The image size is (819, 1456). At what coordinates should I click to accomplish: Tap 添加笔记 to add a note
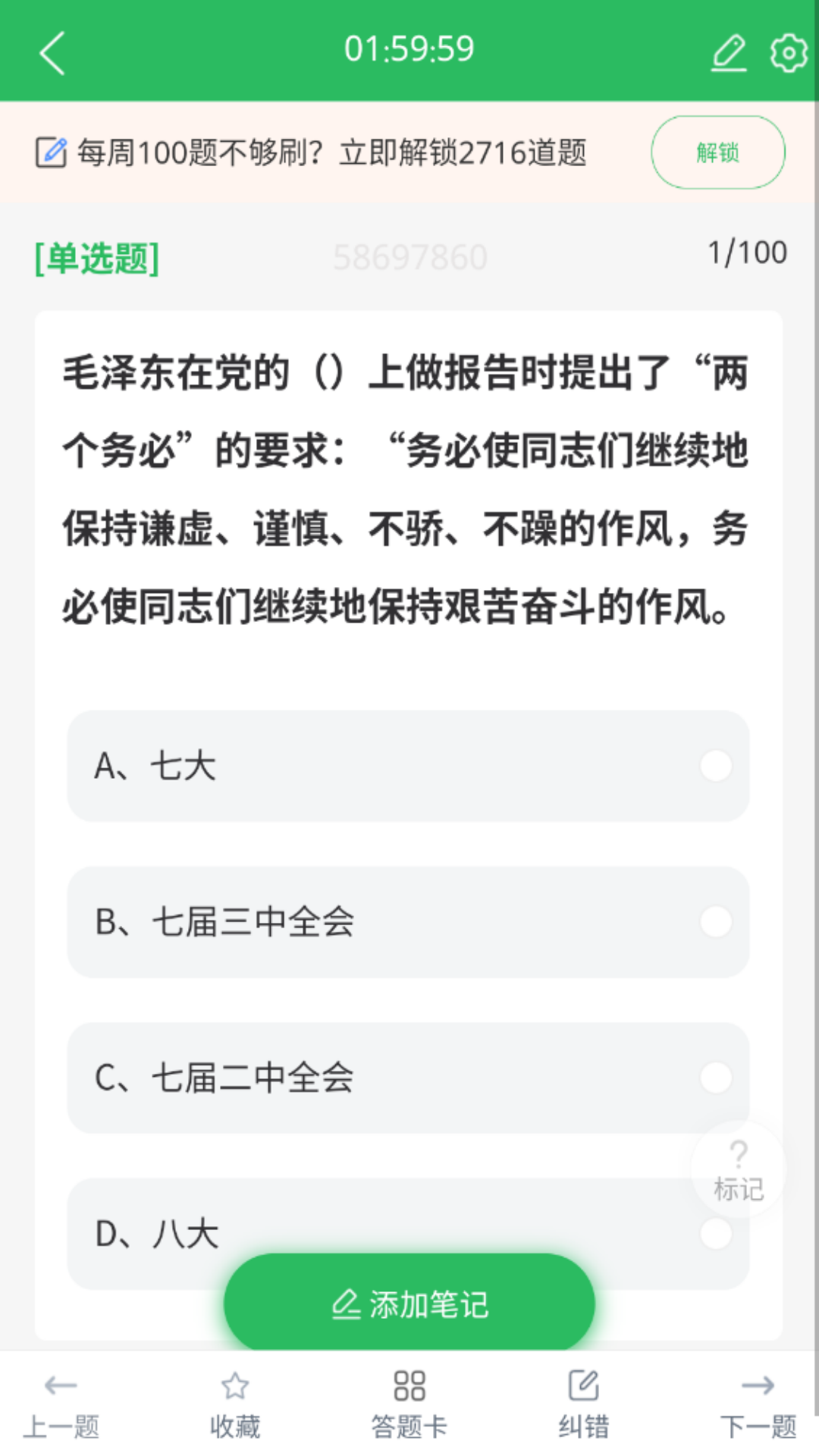click(409, 1303)
